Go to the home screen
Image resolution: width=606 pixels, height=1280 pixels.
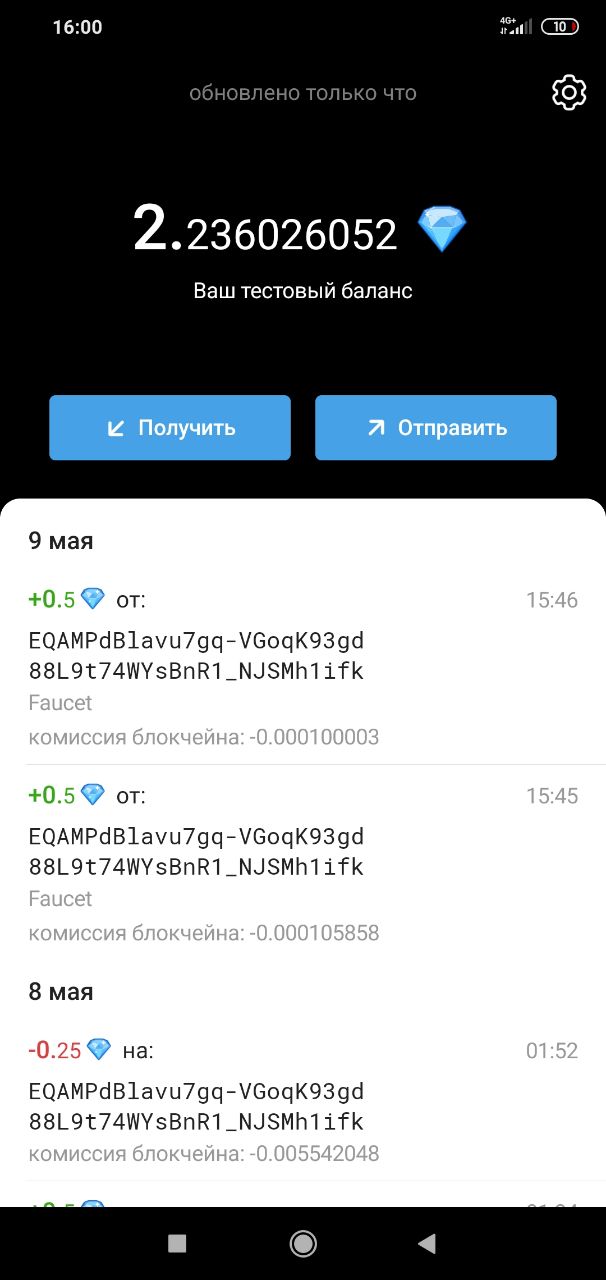point(303,1243)
